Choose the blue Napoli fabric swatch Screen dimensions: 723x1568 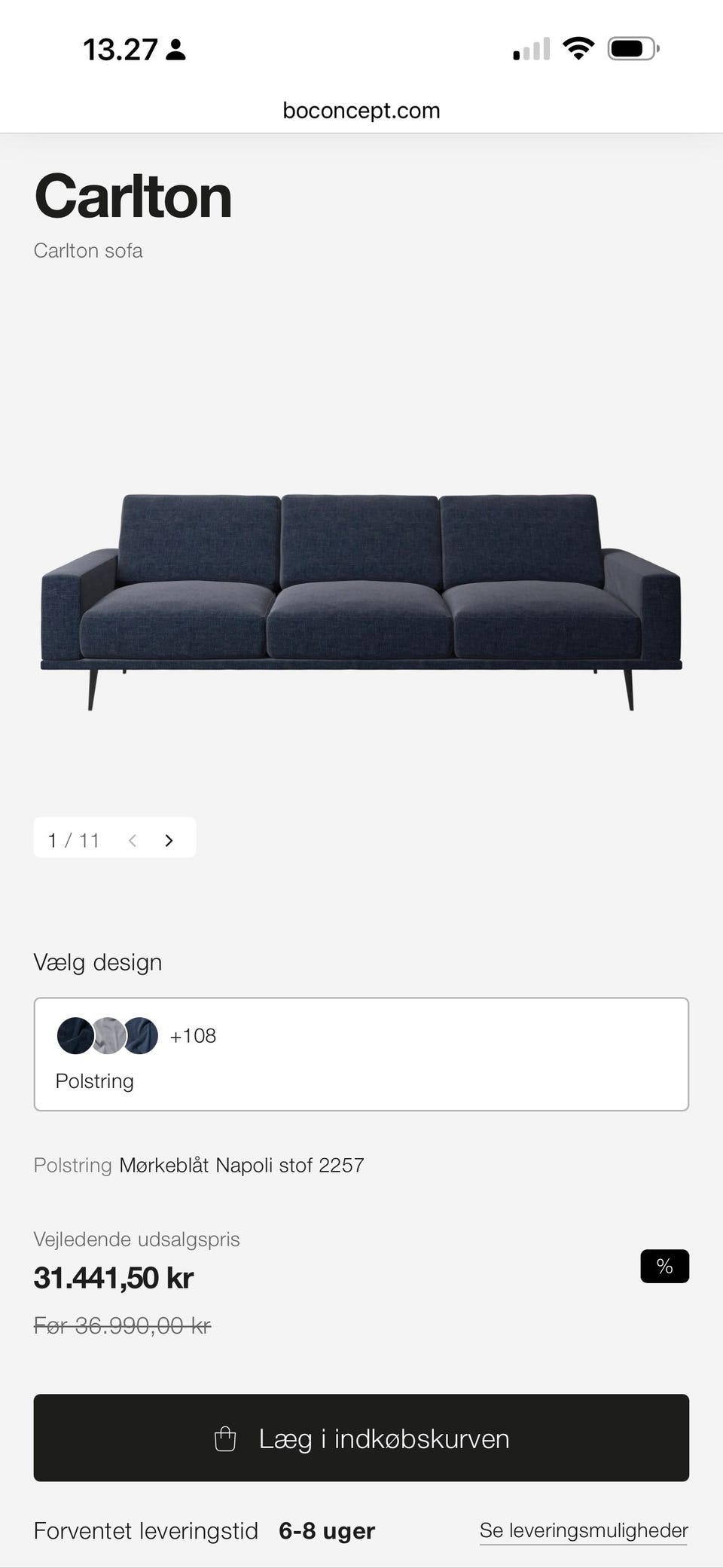(140, 1035)
